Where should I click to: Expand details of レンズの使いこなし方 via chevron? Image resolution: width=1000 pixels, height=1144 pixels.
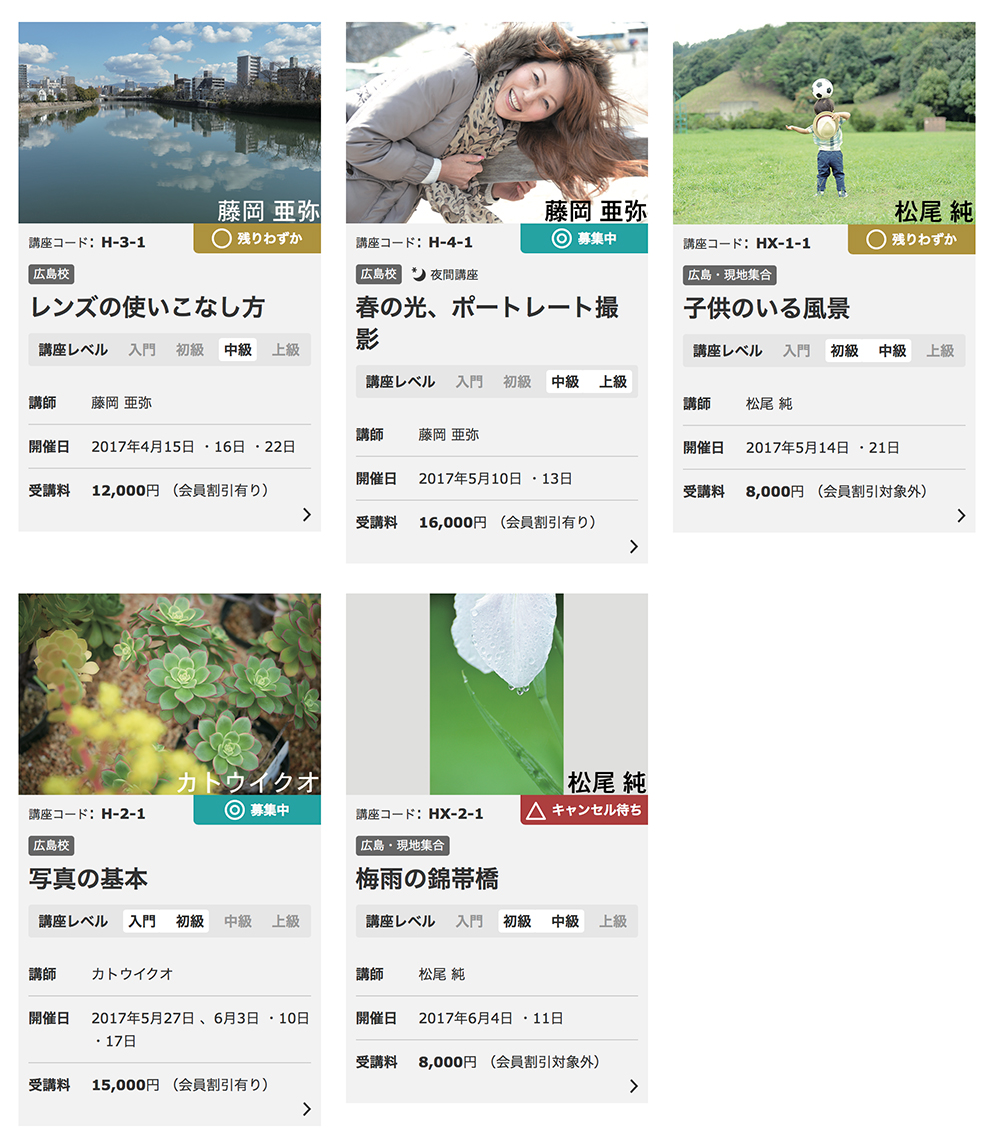coord(308,513)
